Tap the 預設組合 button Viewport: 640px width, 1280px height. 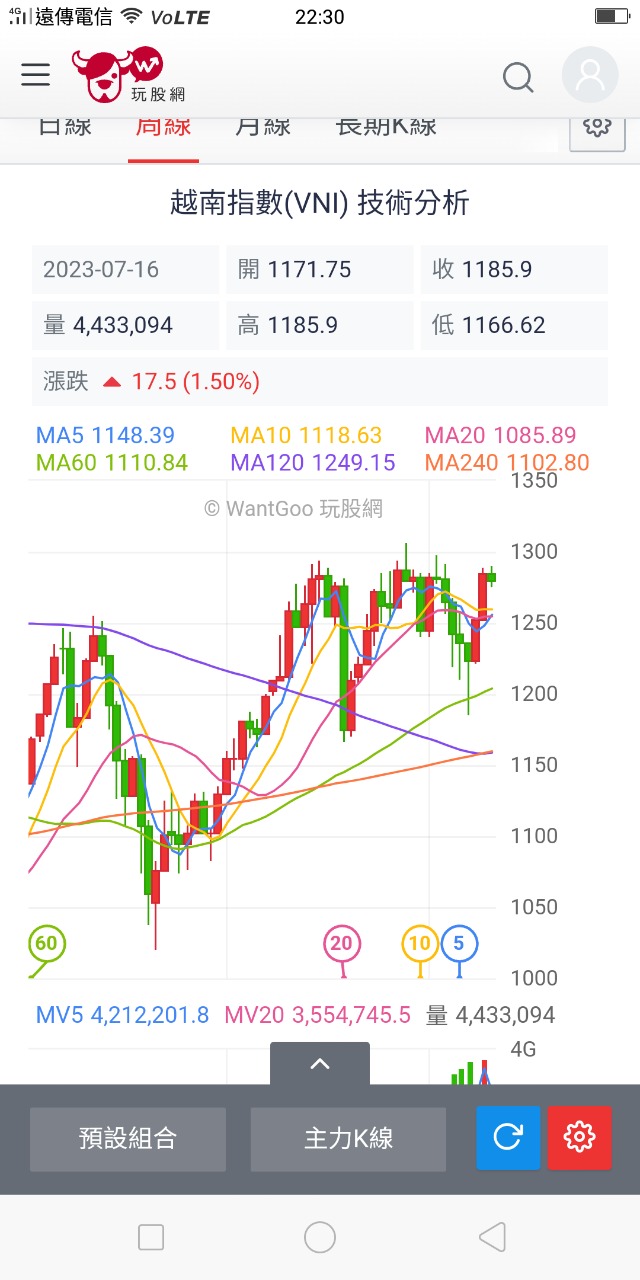pos(128,1138)
